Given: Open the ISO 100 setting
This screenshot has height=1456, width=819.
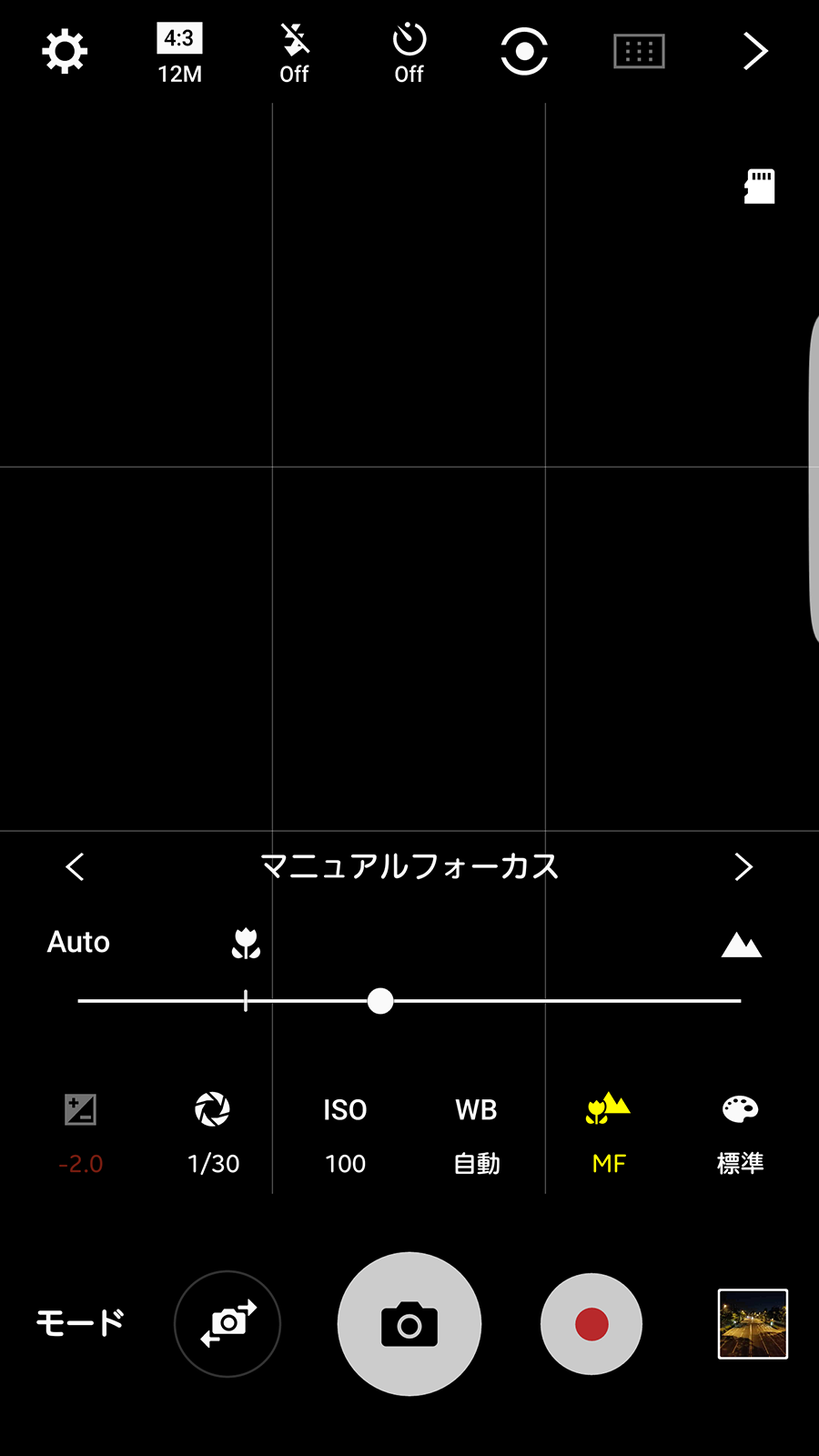Looking at the screenshot, I should (x=345, y=1134).
